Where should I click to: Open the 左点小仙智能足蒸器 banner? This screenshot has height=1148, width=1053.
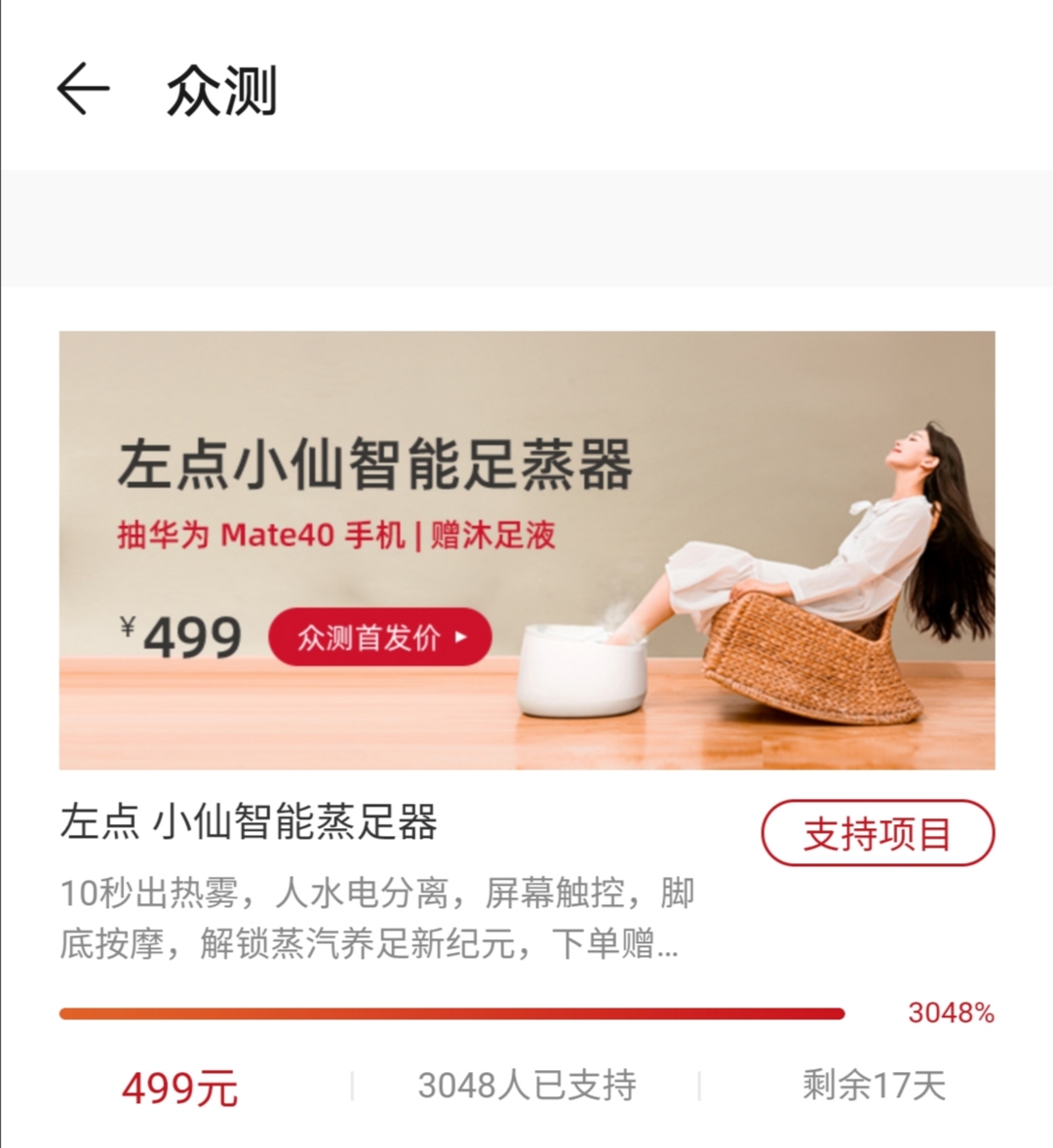[526, 550]
